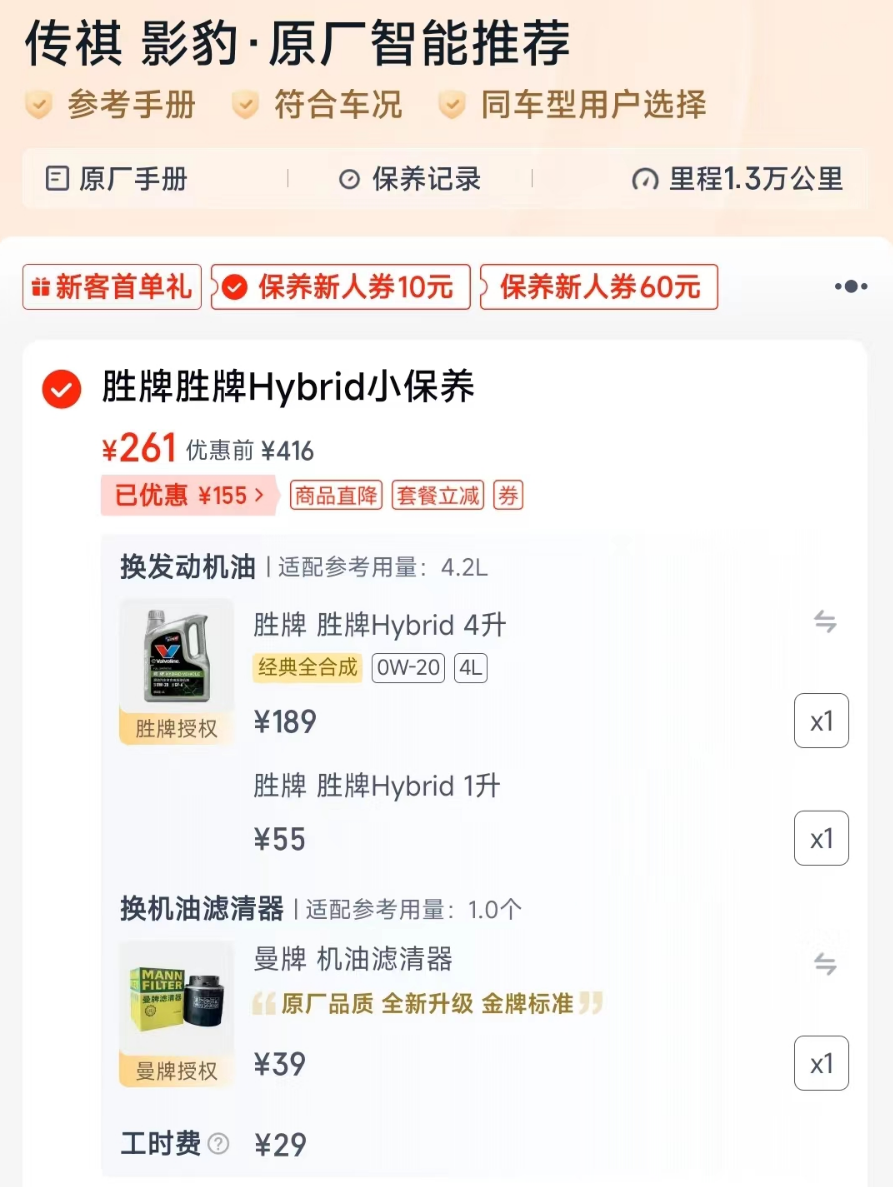Expand the 已优惠 ¥155 discount details
The width and height of the screenshot is (893, 1187).
[x=189, y=495]
